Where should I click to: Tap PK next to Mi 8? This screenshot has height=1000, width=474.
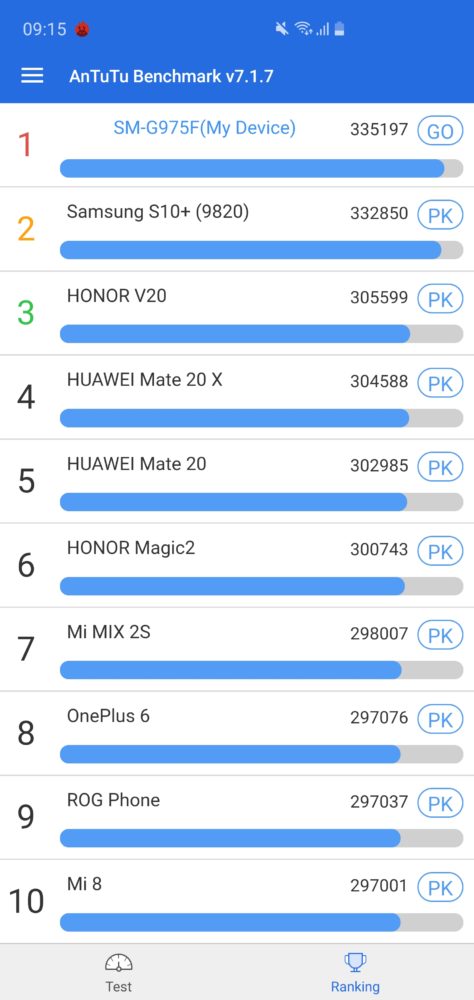440,887
